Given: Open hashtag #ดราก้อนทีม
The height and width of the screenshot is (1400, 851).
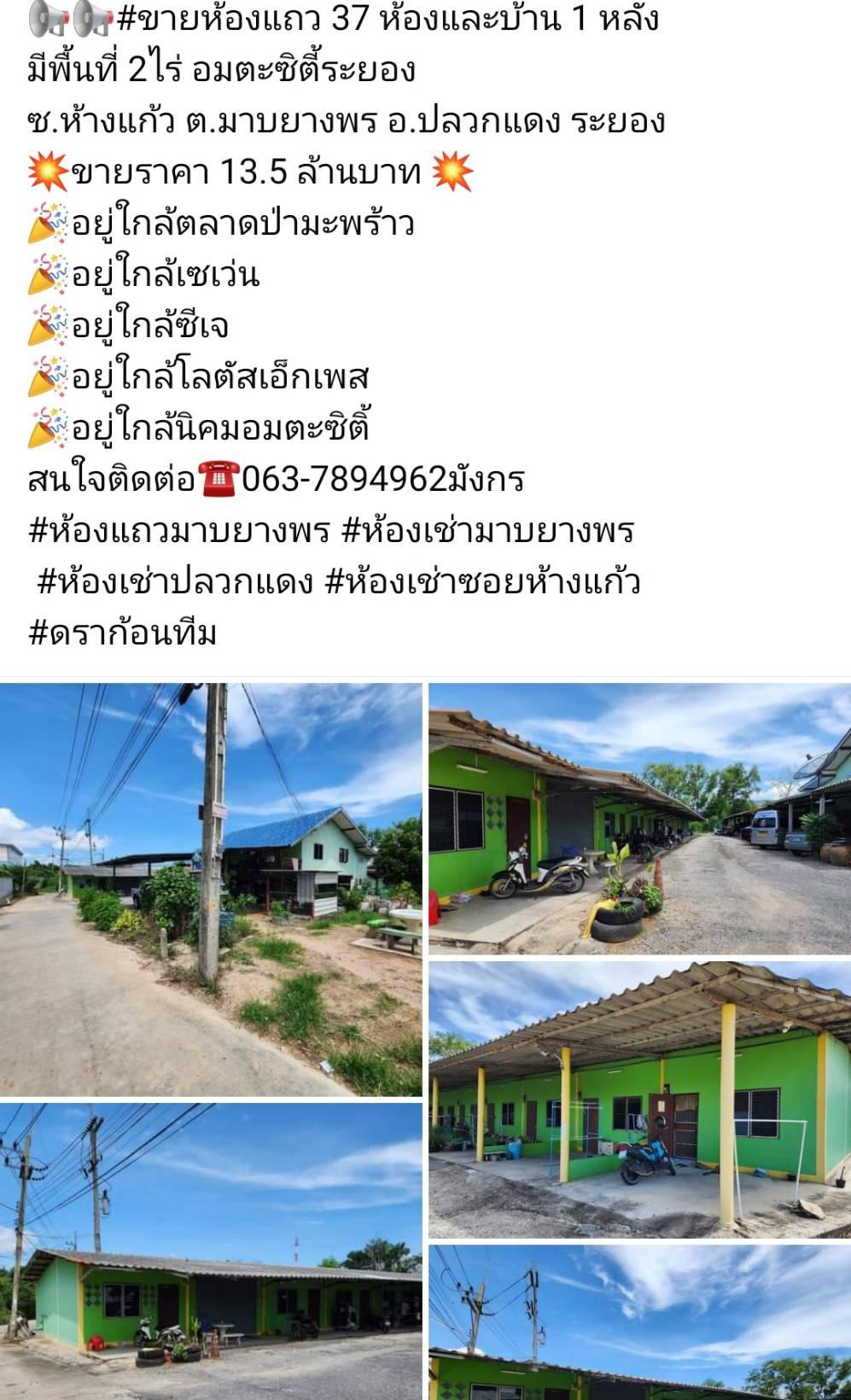Looking at the screenshot, I should [123, 633].
